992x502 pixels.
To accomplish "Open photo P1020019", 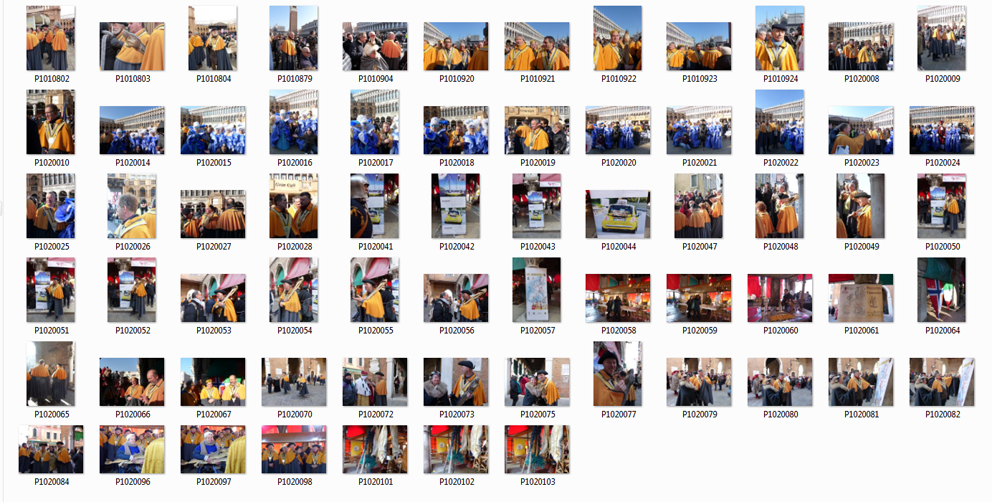I will 537,130.
